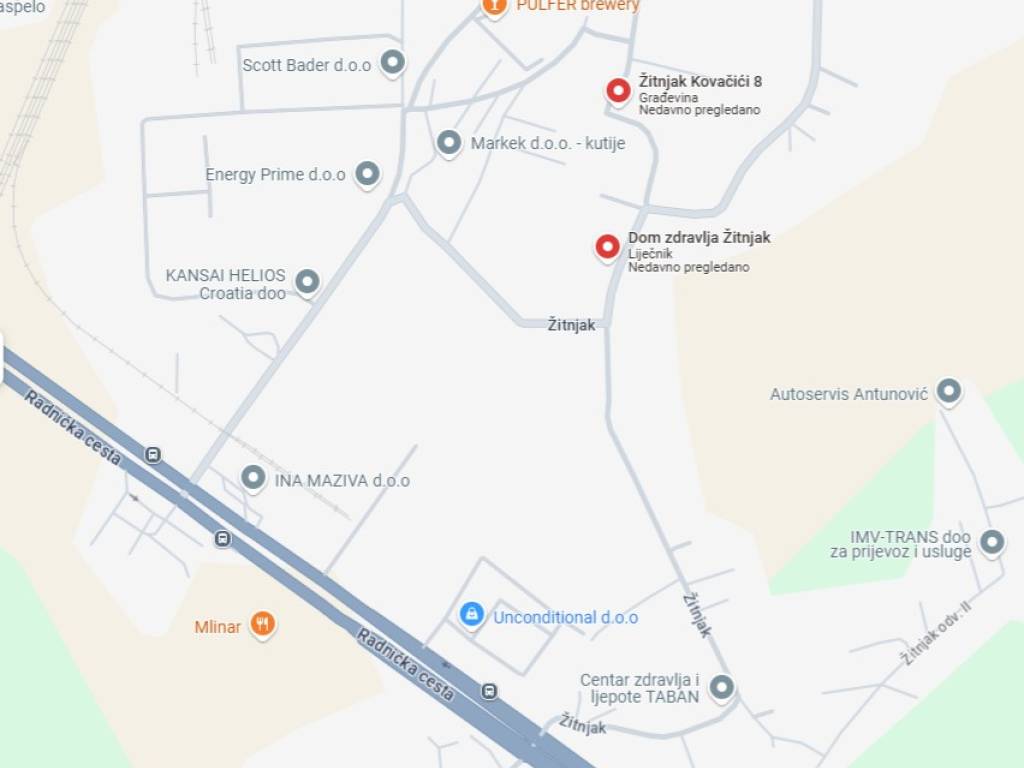
Task: Open Centar zdravlja i ljepote TABAN pin
Action: (x=721, y=686)
